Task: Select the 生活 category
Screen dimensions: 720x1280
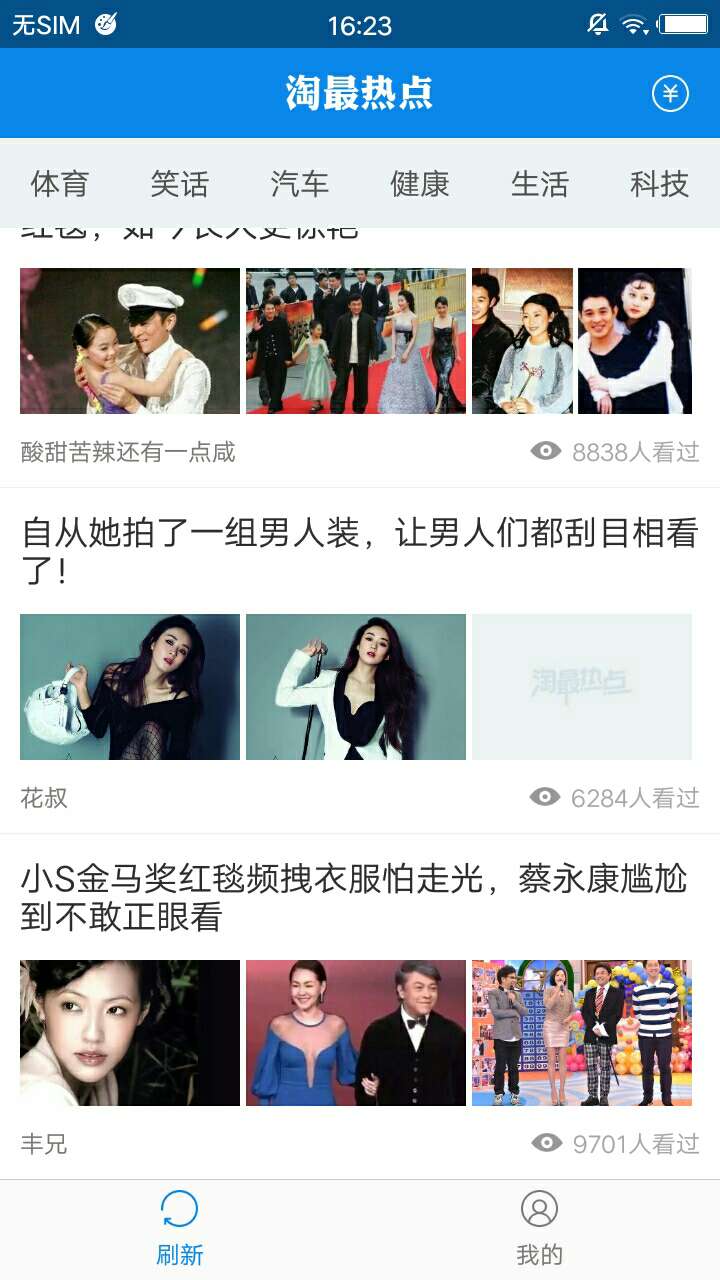Action: (x=541, y=184)
